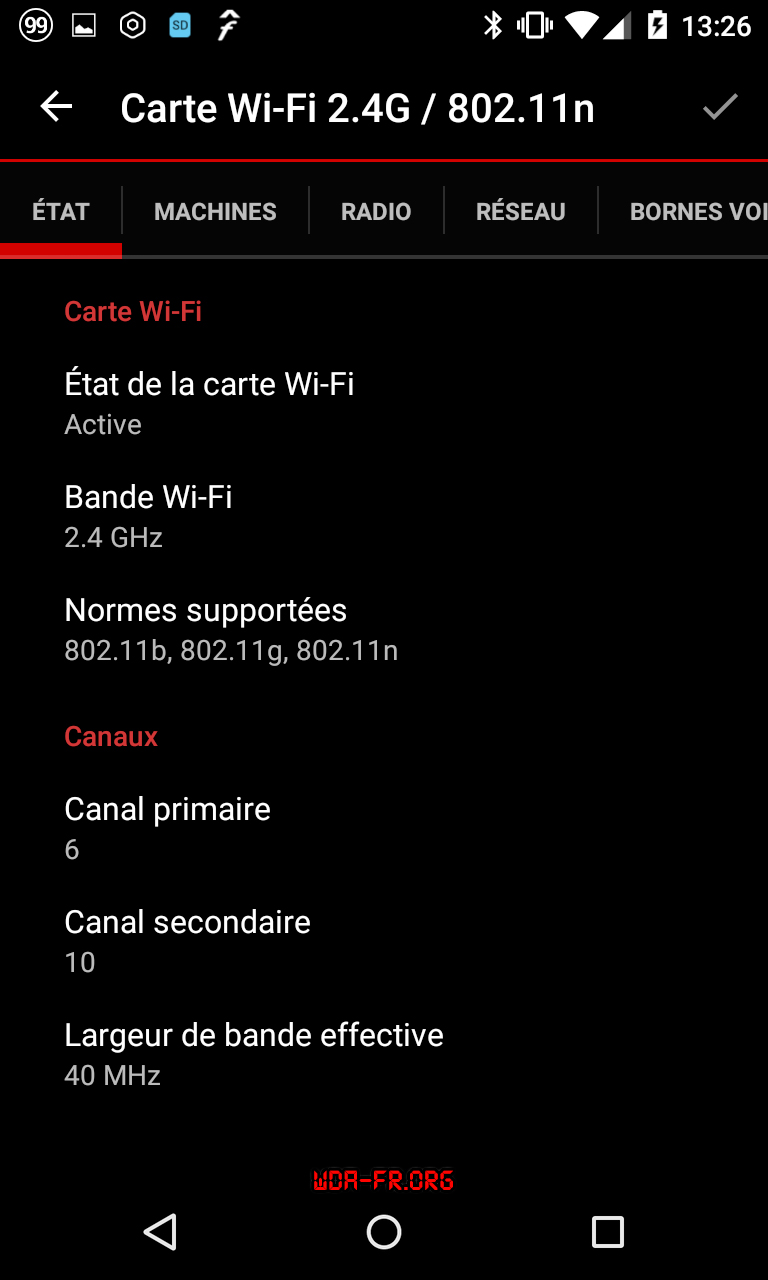Switch to the RADIO tab

(376, 211)
